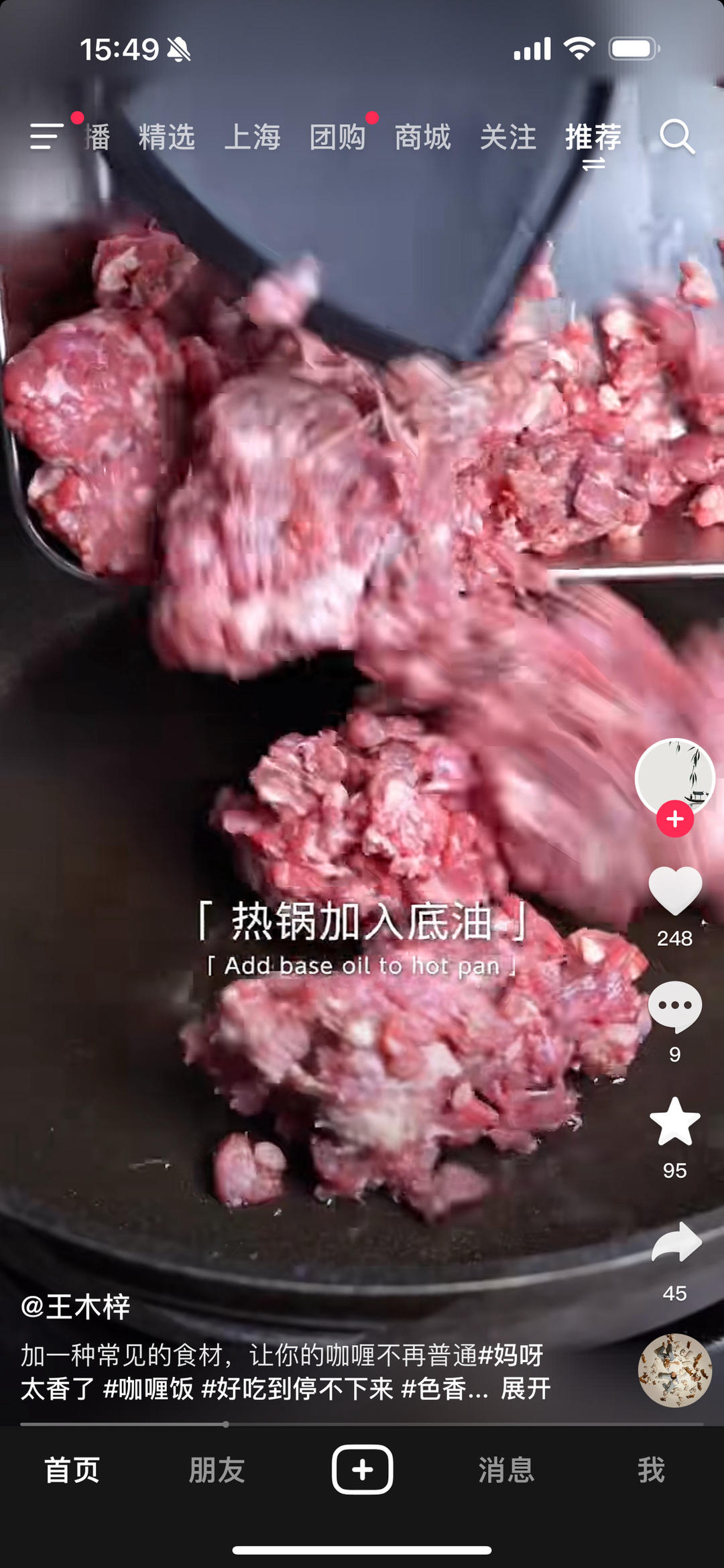This screenshot has height=1568, width=724.
Task: Open the 团购 section
Action: pos(338,138)
